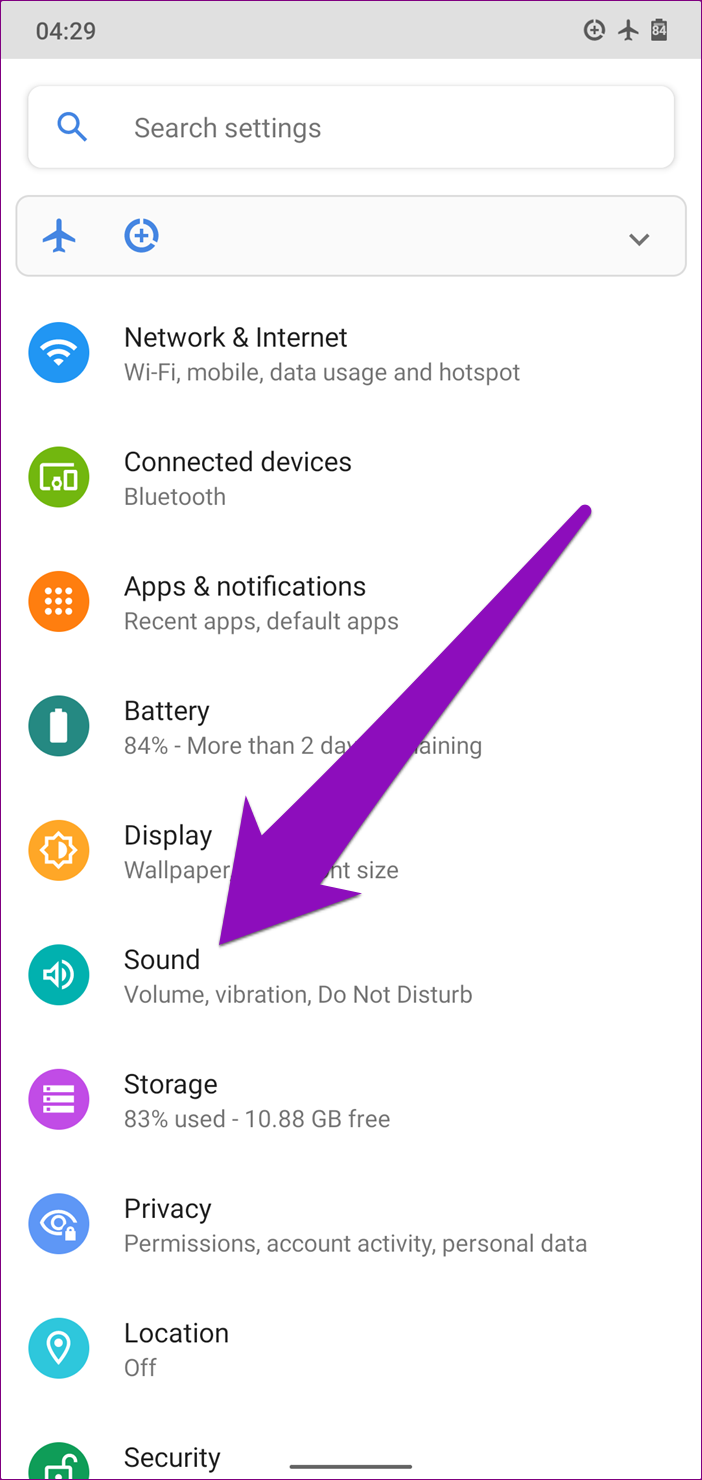Select the Sound row

[x=351, y=976]
